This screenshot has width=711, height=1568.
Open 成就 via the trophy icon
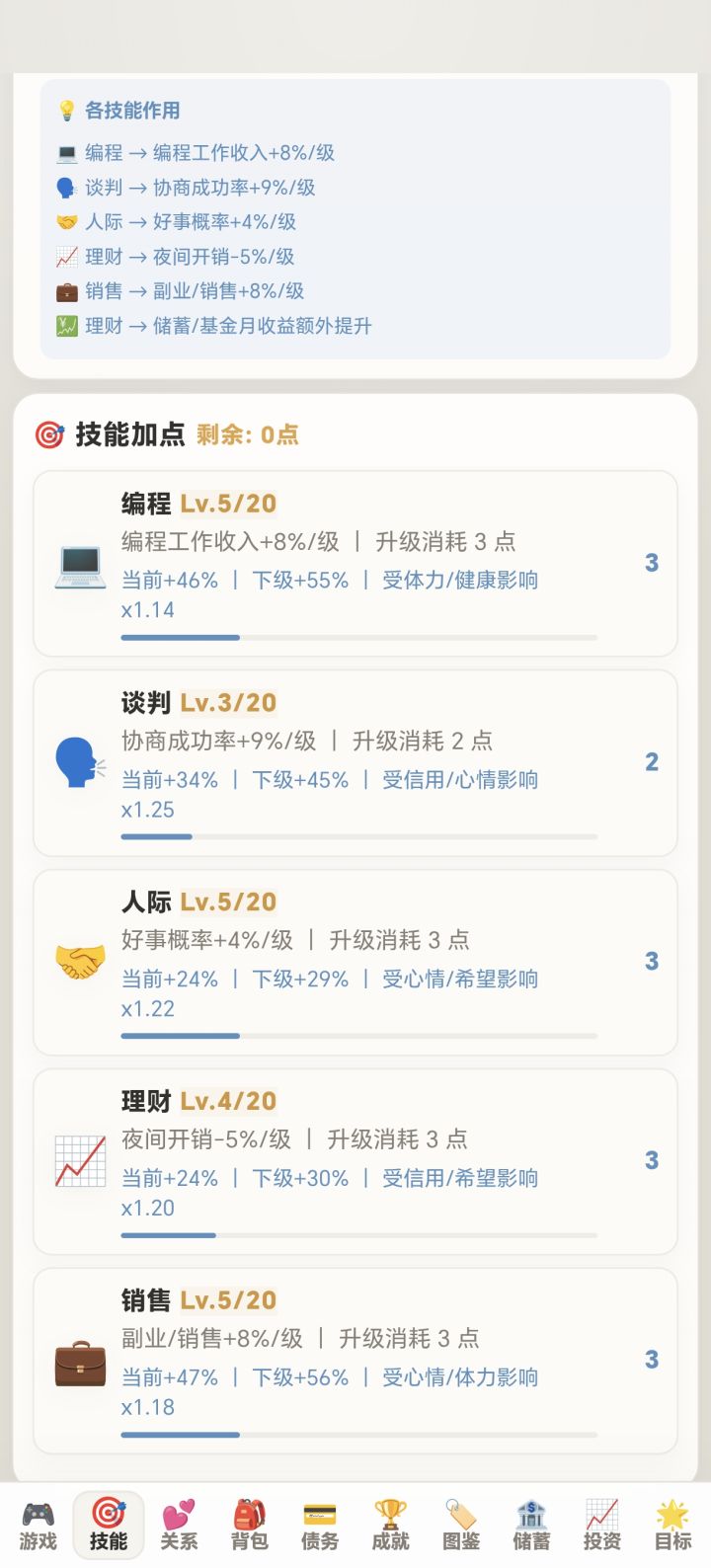(390, 1512)
